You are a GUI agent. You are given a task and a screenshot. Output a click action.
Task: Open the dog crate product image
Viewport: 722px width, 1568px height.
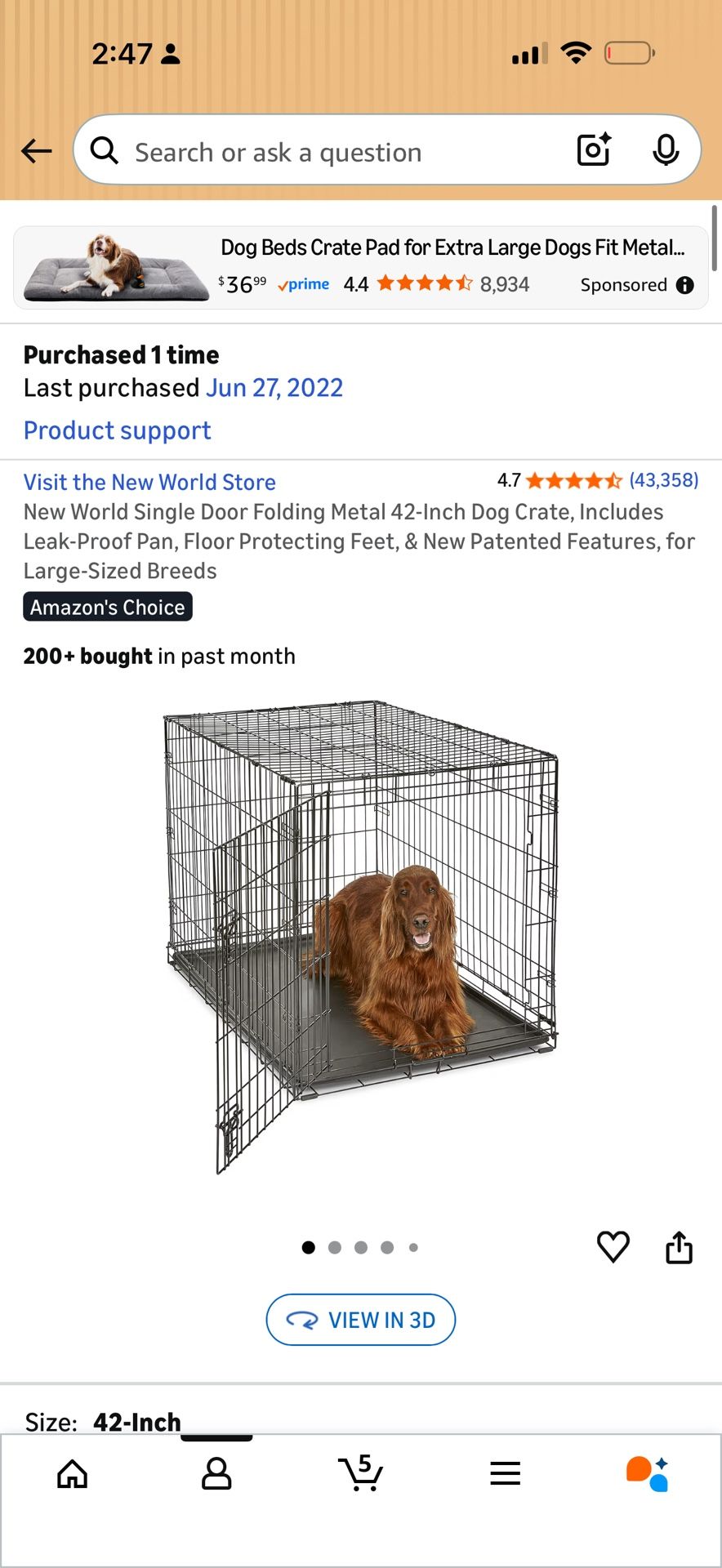pos(361,938)
